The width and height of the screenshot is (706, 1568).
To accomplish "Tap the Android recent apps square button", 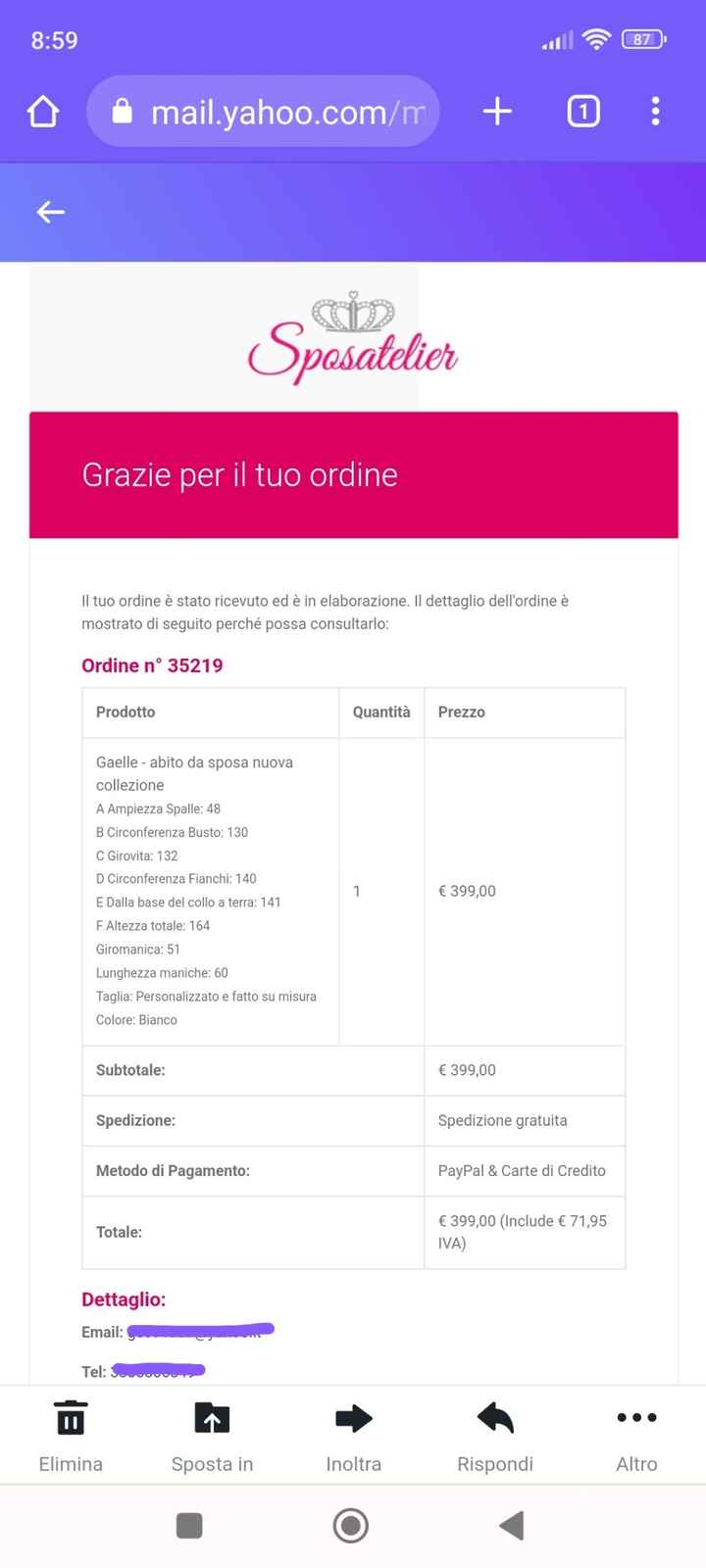I will point(189,1526).
